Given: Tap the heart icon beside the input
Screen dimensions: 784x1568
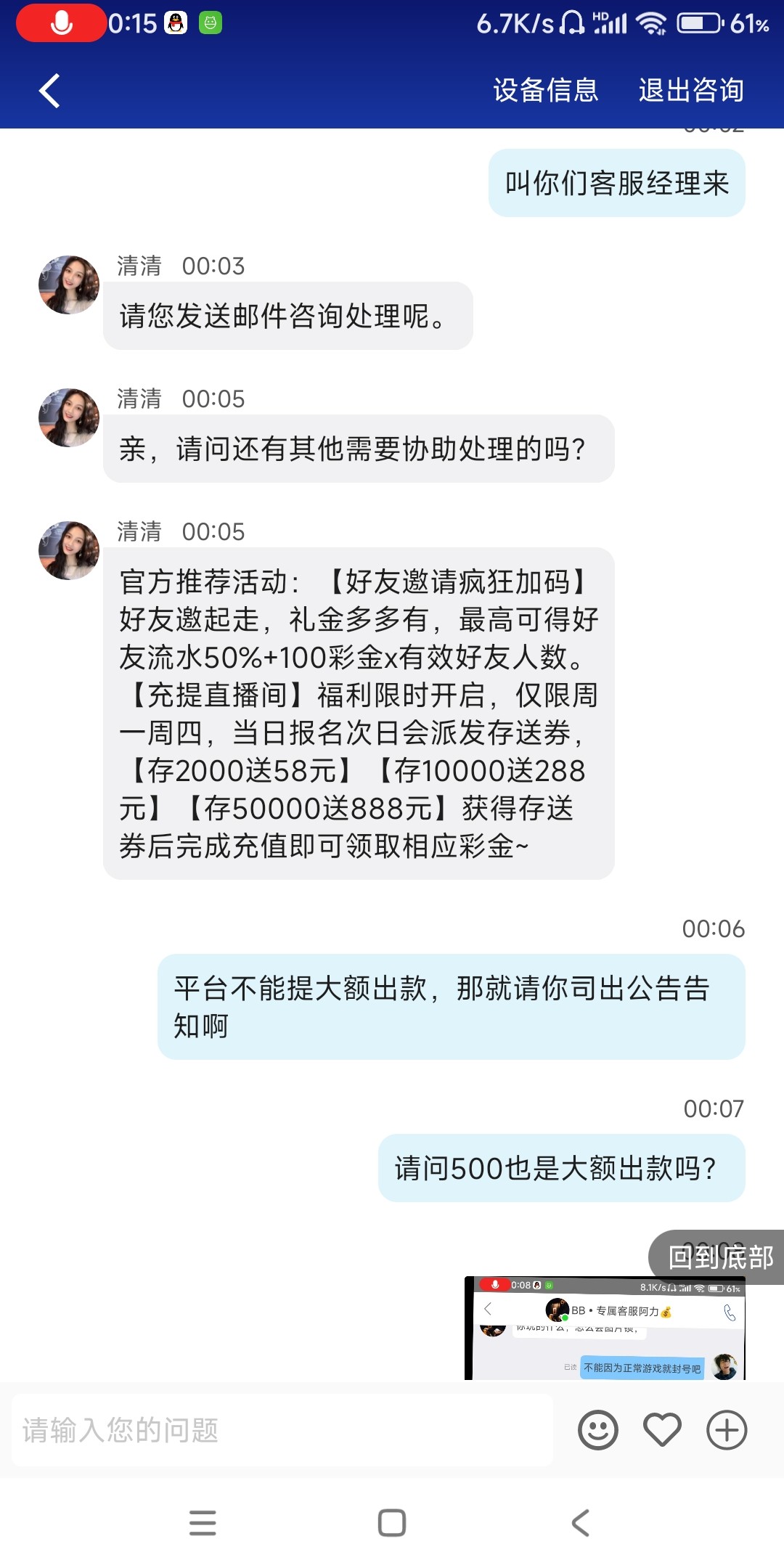Looking at the screenshot, I should point(662,1430).
